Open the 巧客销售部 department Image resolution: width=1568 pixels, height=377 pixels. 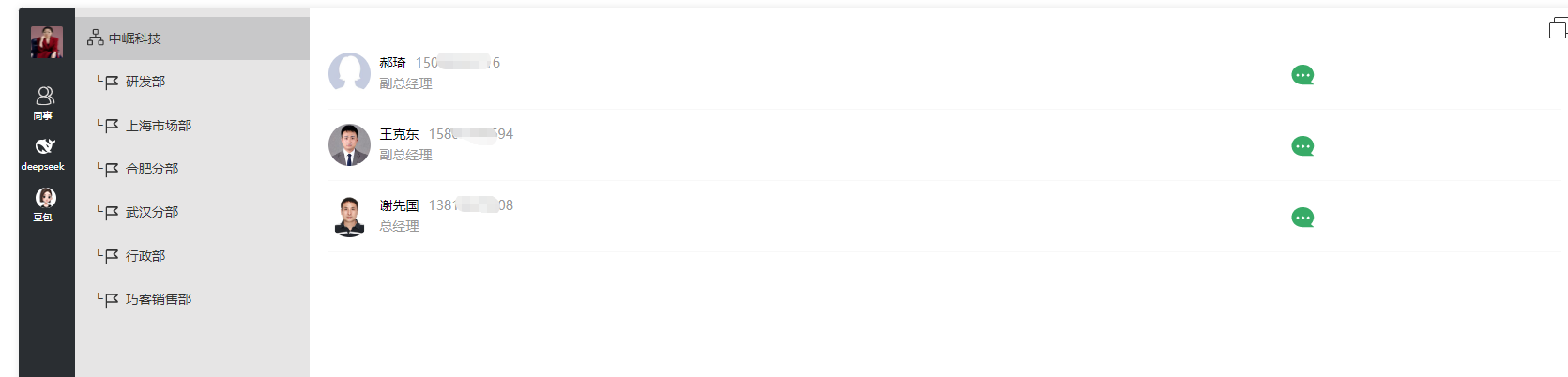[x=159, y=299]
